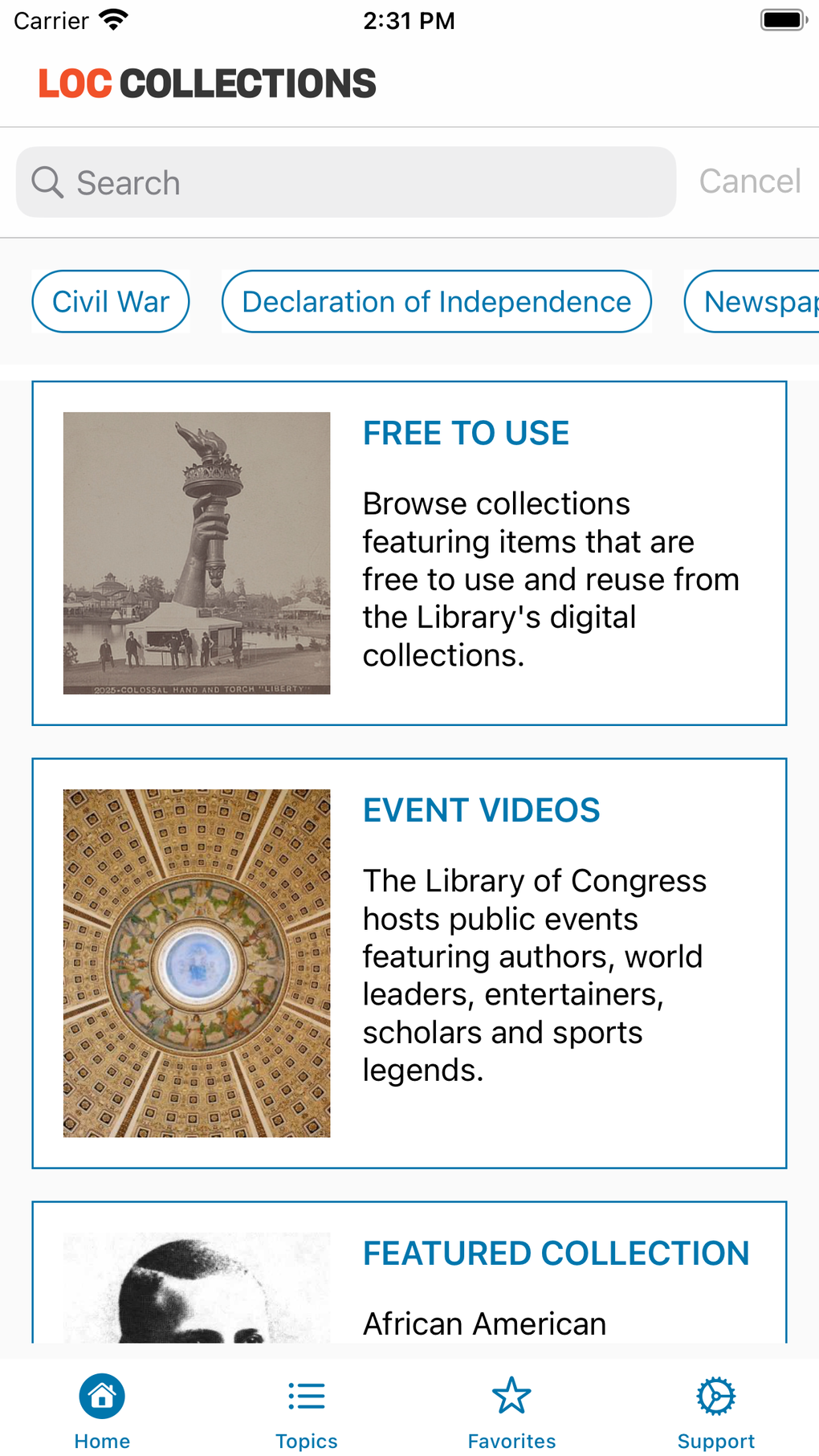Image resolution: width=819 pixels, height=1456 pixels.
Task: Open the FEATURED COLLECTION heading
Action: pos(556,1253)
